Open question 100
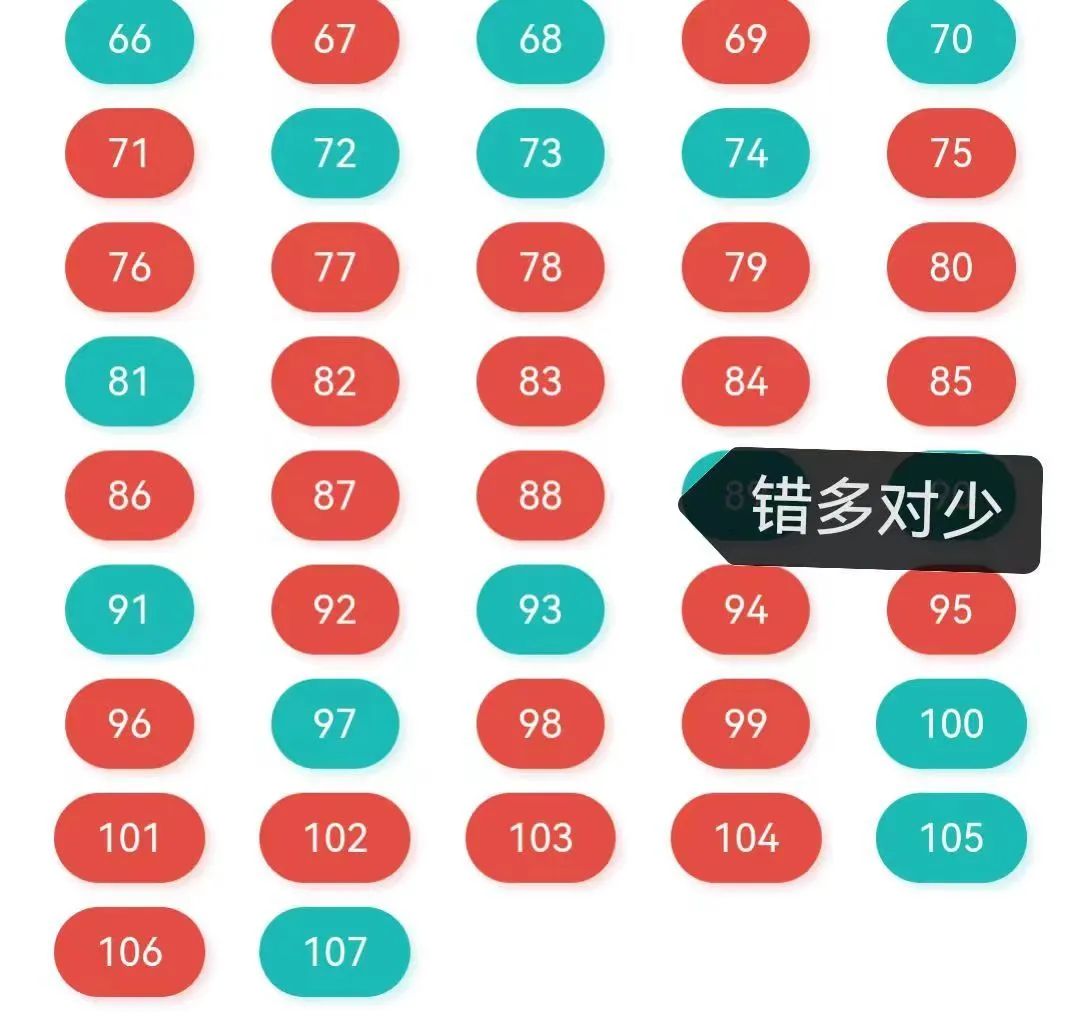Viewport: 1079px width, 1018px height. [951, 723]
